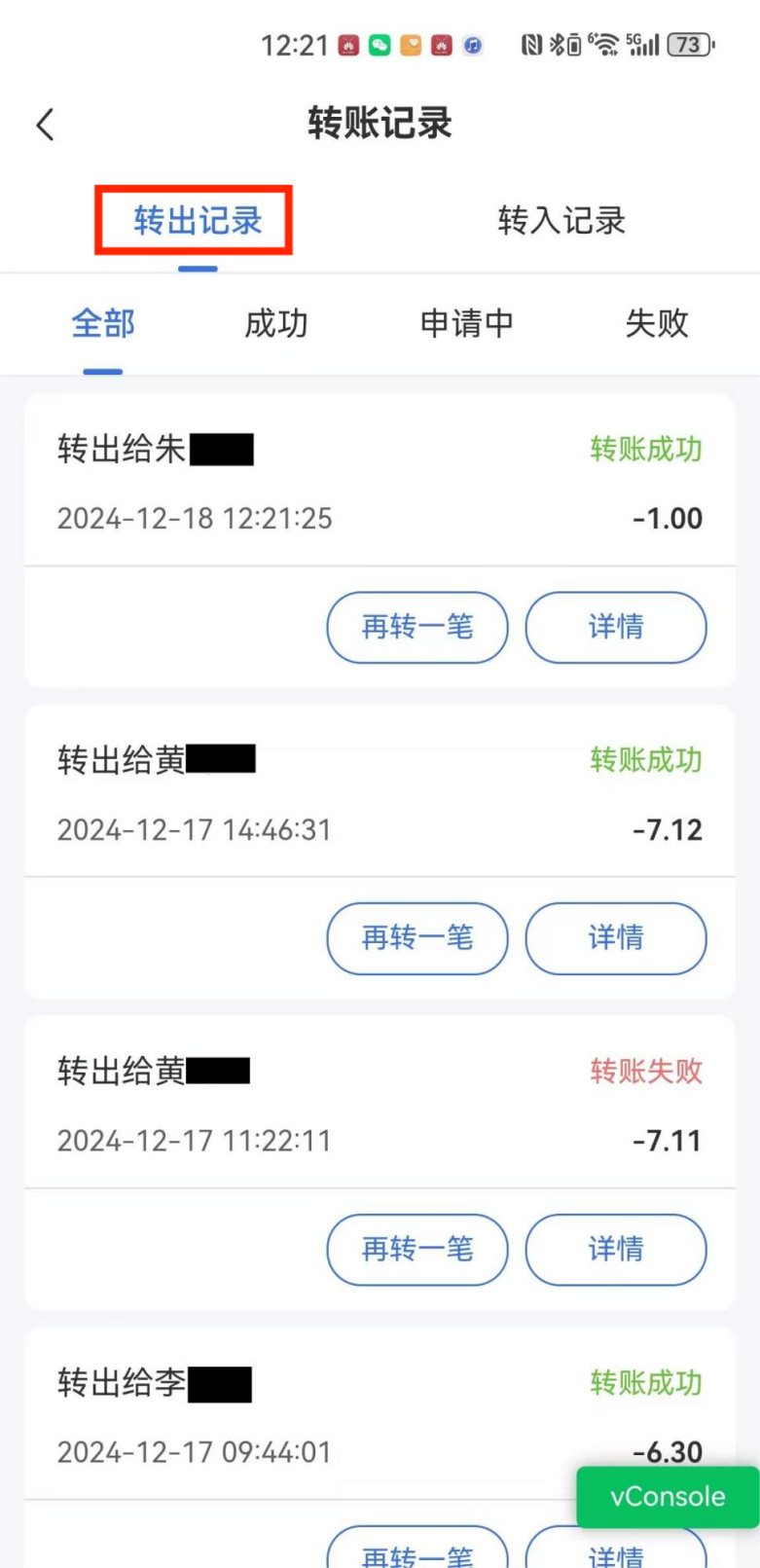The height and width of the screenshot is (1568, 760).
Task: Show 全部 transfer records
Action: tap(103, 323)
